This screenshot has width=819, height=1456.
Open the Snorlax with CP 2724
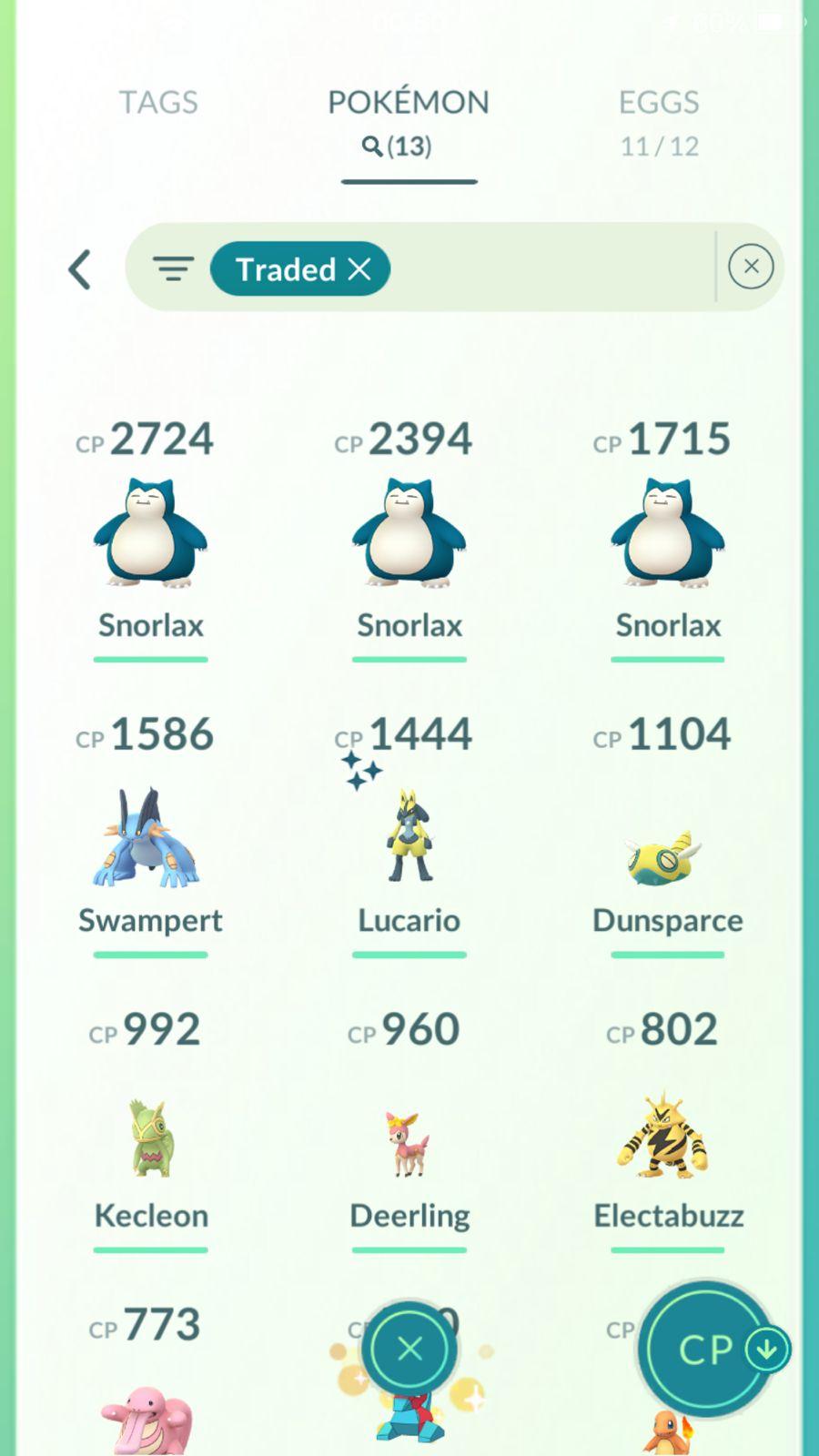tap(150, 534)
